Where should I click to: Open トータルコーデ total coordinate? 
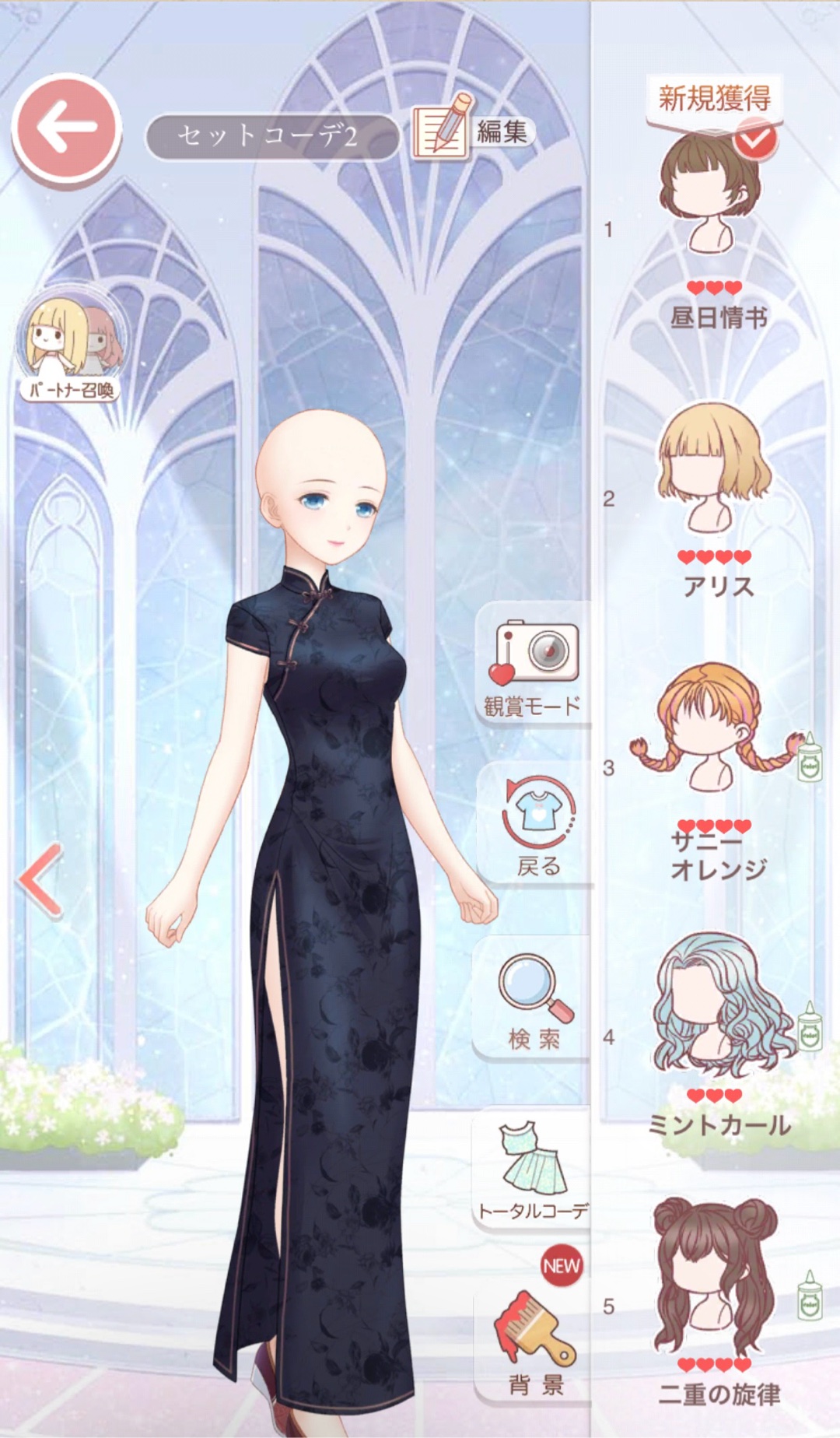pyautogui.click(x=533, y=1169)
